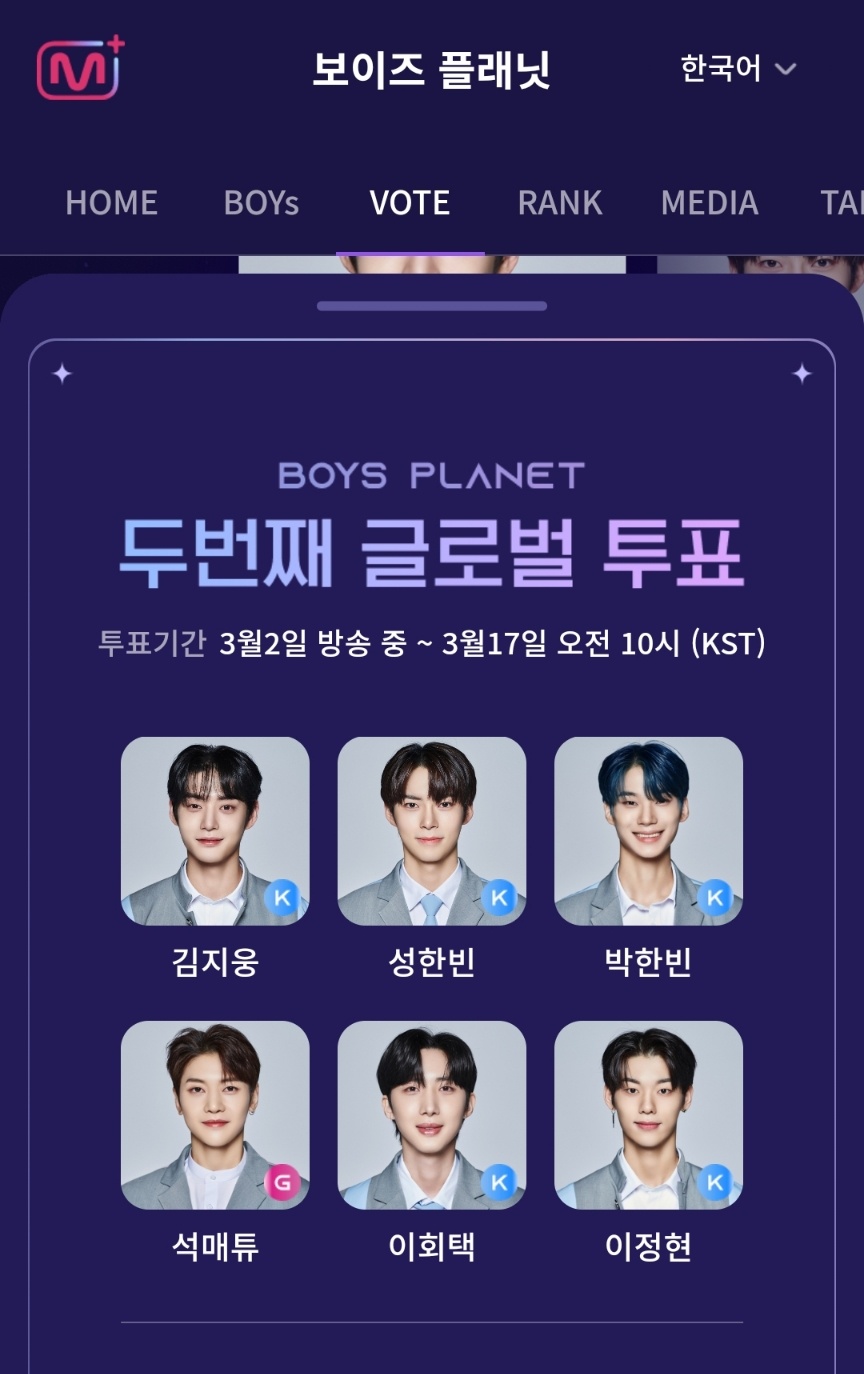This screenshot has width=864, height=1374.
Task: Select contestant 이회택
Action: pos(432,1115)
